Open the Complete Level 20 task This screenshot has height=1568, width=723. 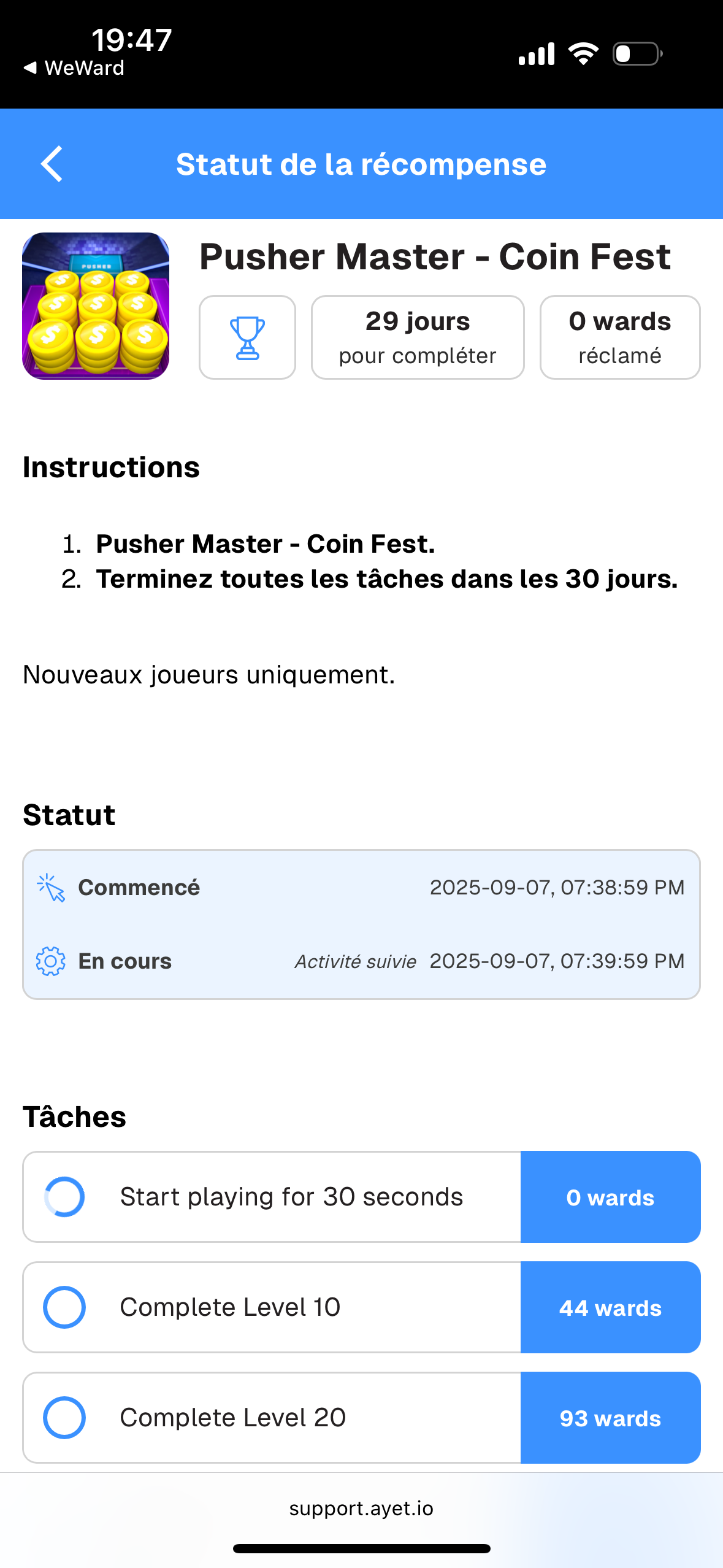361,1418
